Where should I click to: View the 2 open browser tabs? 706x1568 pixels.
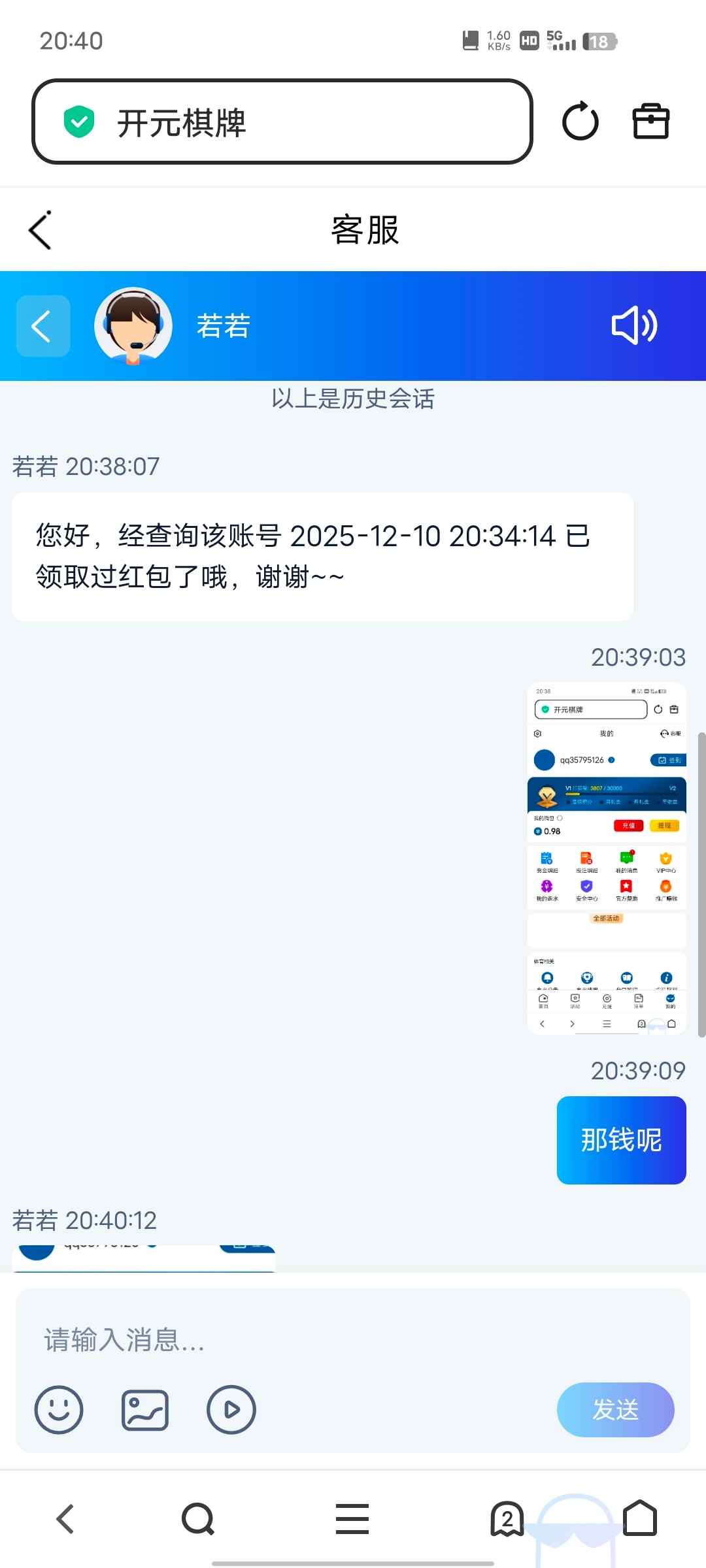click(507, 1519)
